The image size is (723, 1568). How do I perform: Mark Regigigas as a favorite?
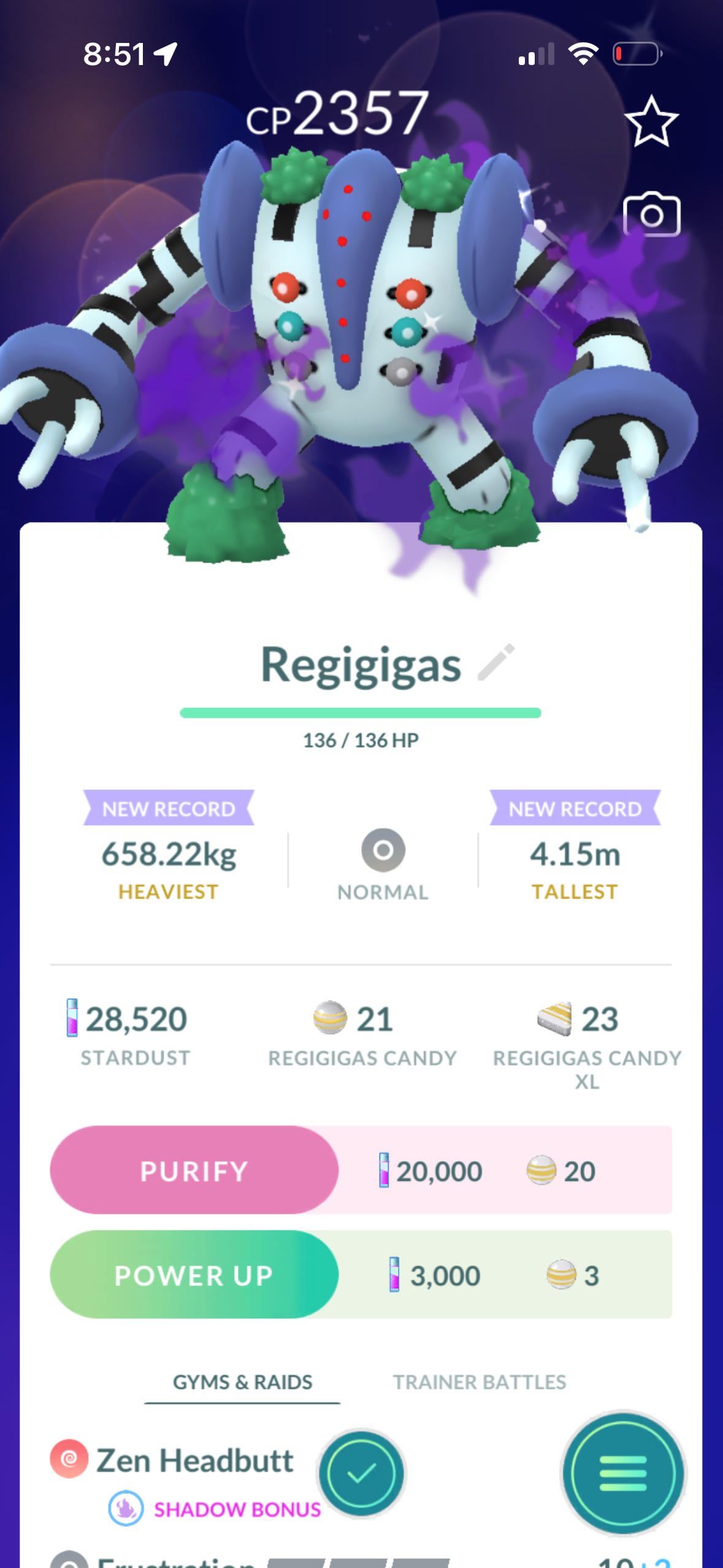[x=651, y=122]
